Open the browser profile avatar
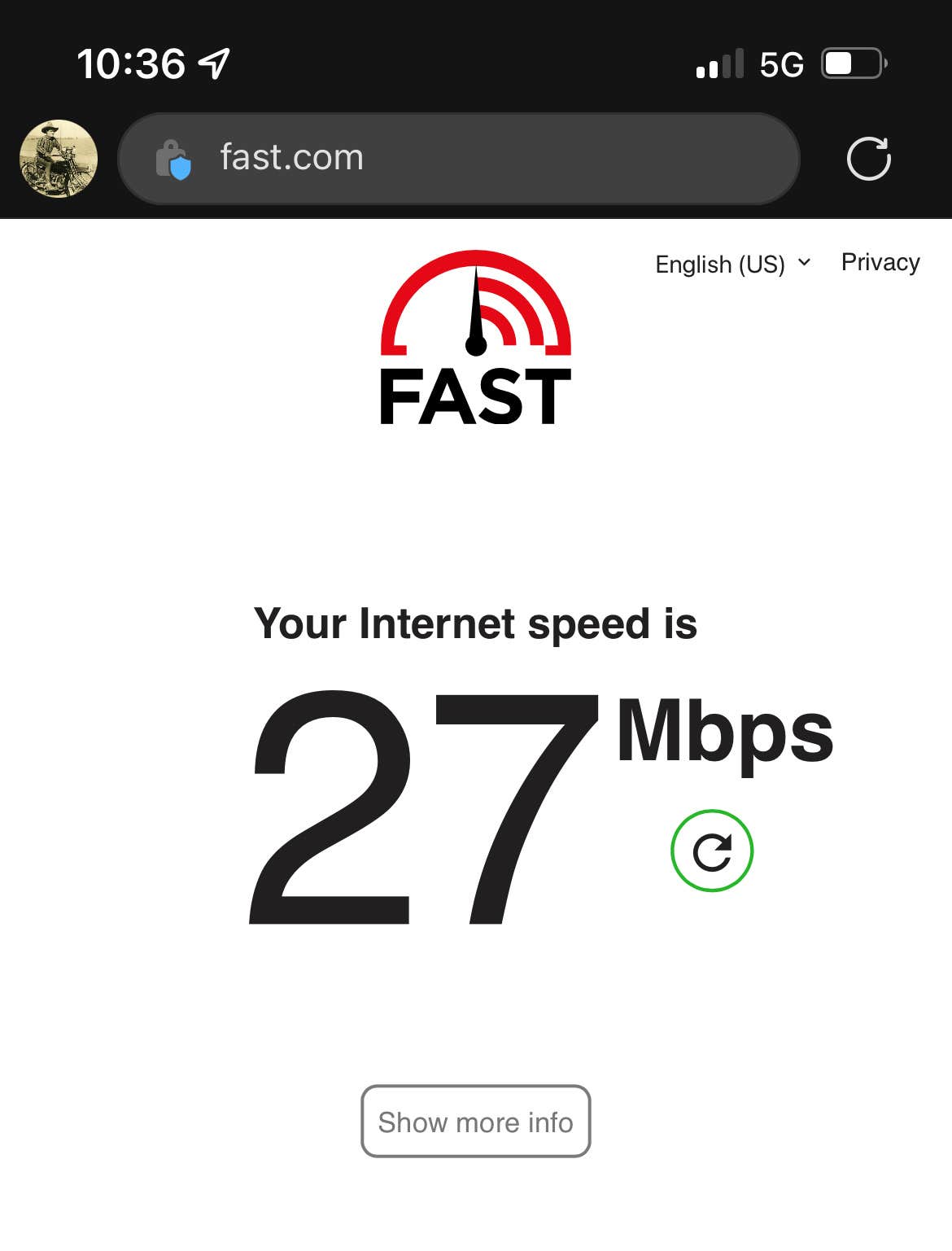Screen dimensions: 952x1251 click(59, 159)
